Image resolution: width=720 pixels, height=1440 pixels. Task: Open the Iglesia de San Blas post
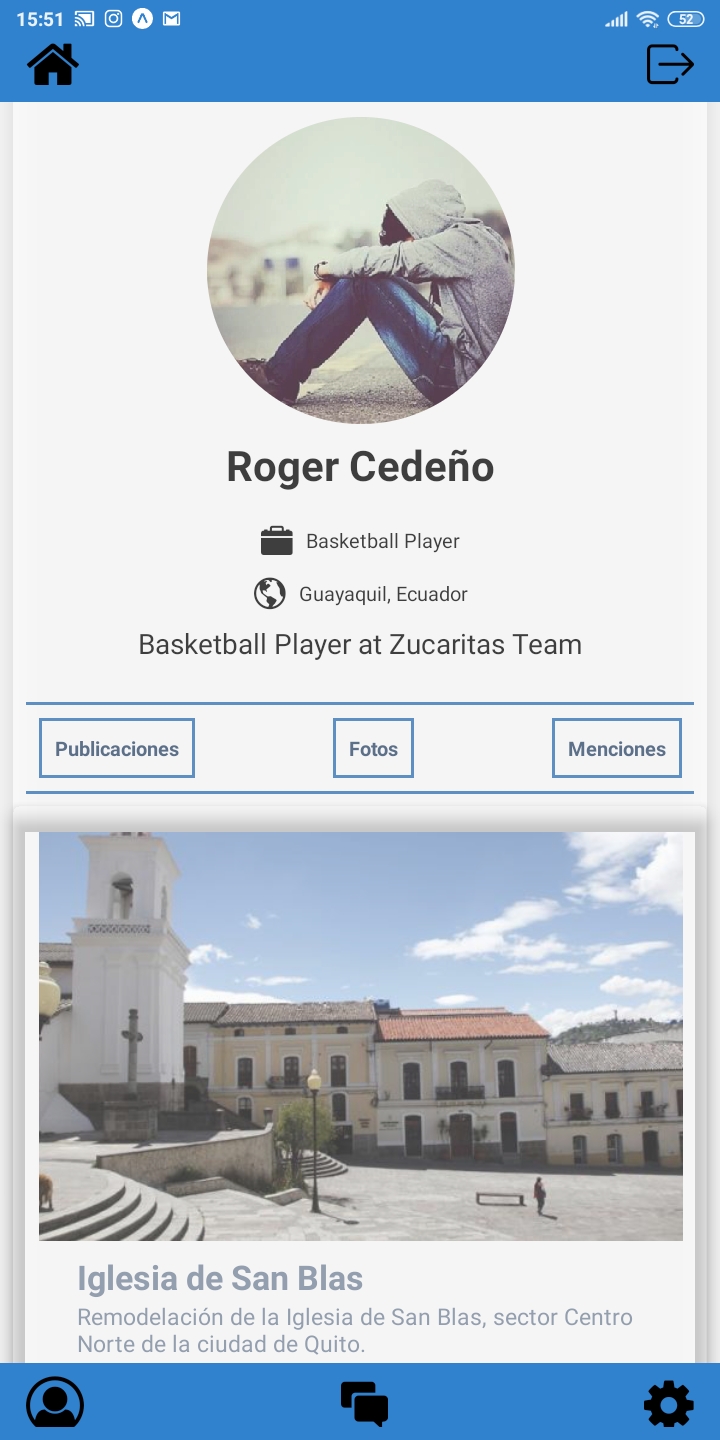(220, 1278)
